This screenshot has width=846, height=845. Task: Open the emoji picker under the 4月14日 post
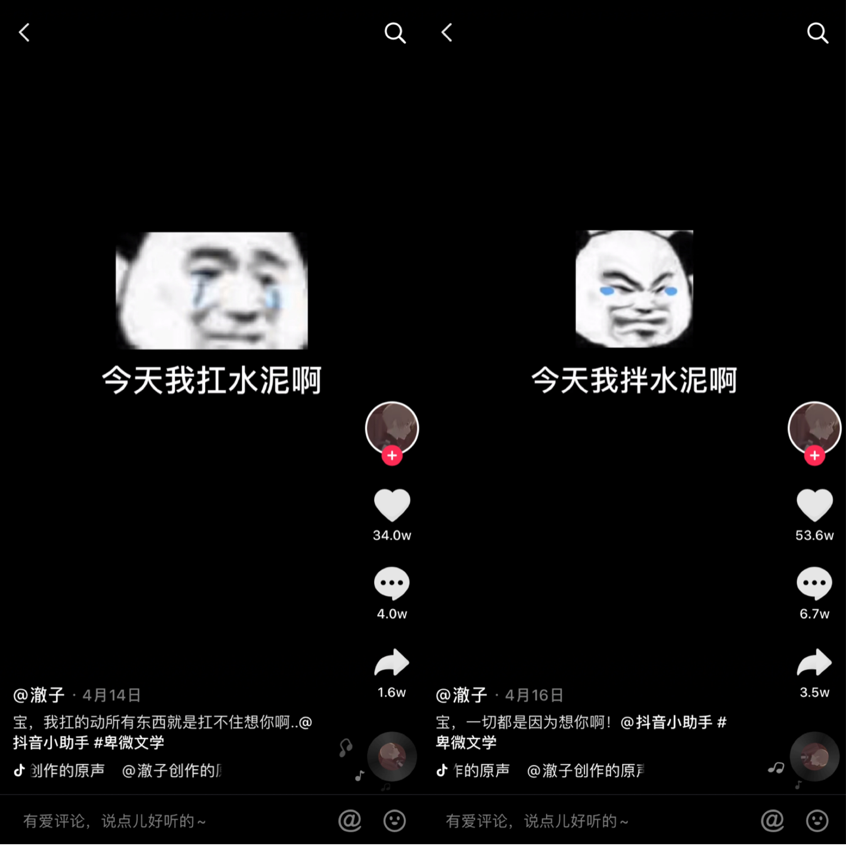395,821
